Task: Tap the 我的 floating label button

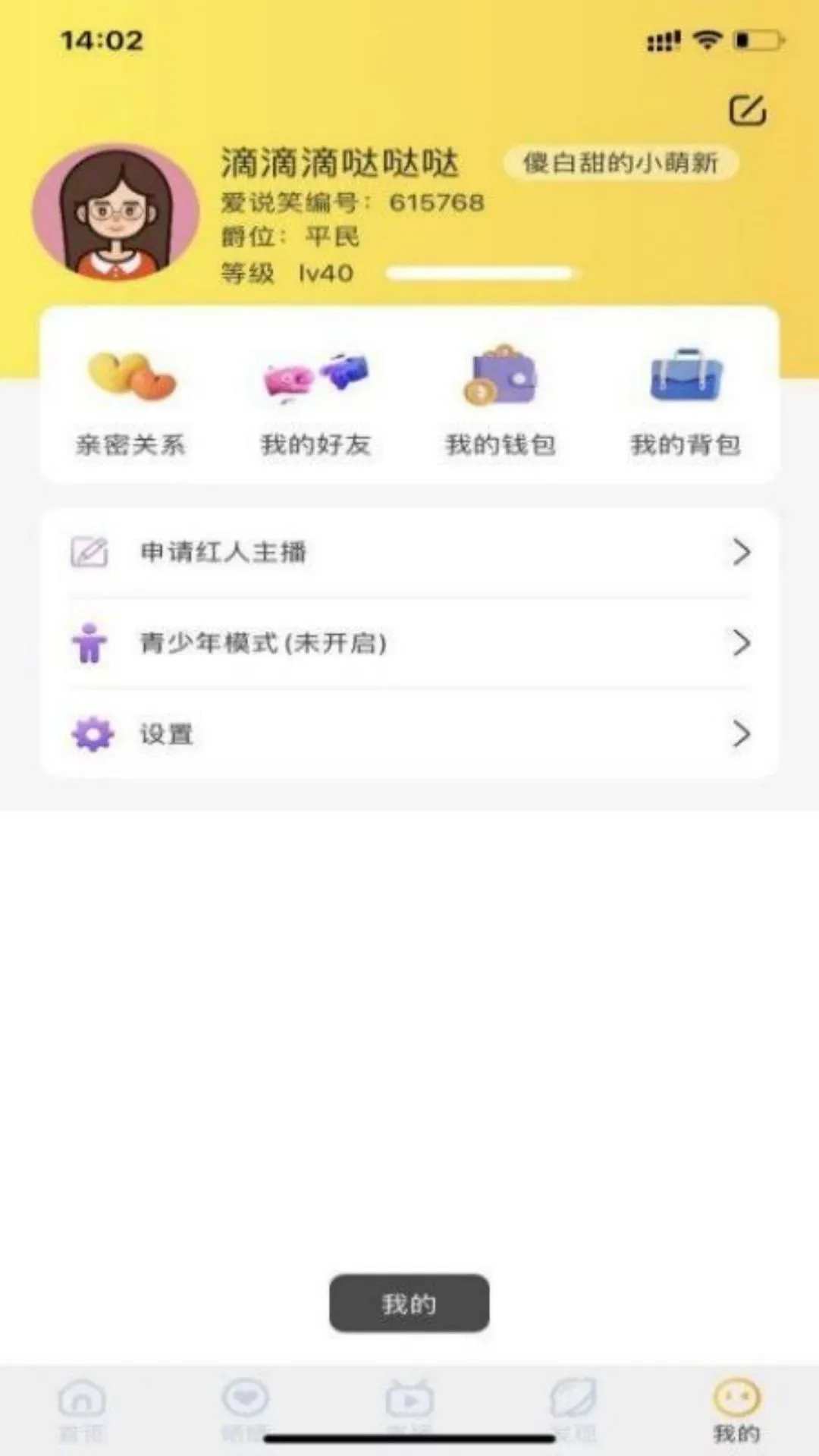Action: click(409, 1303)
